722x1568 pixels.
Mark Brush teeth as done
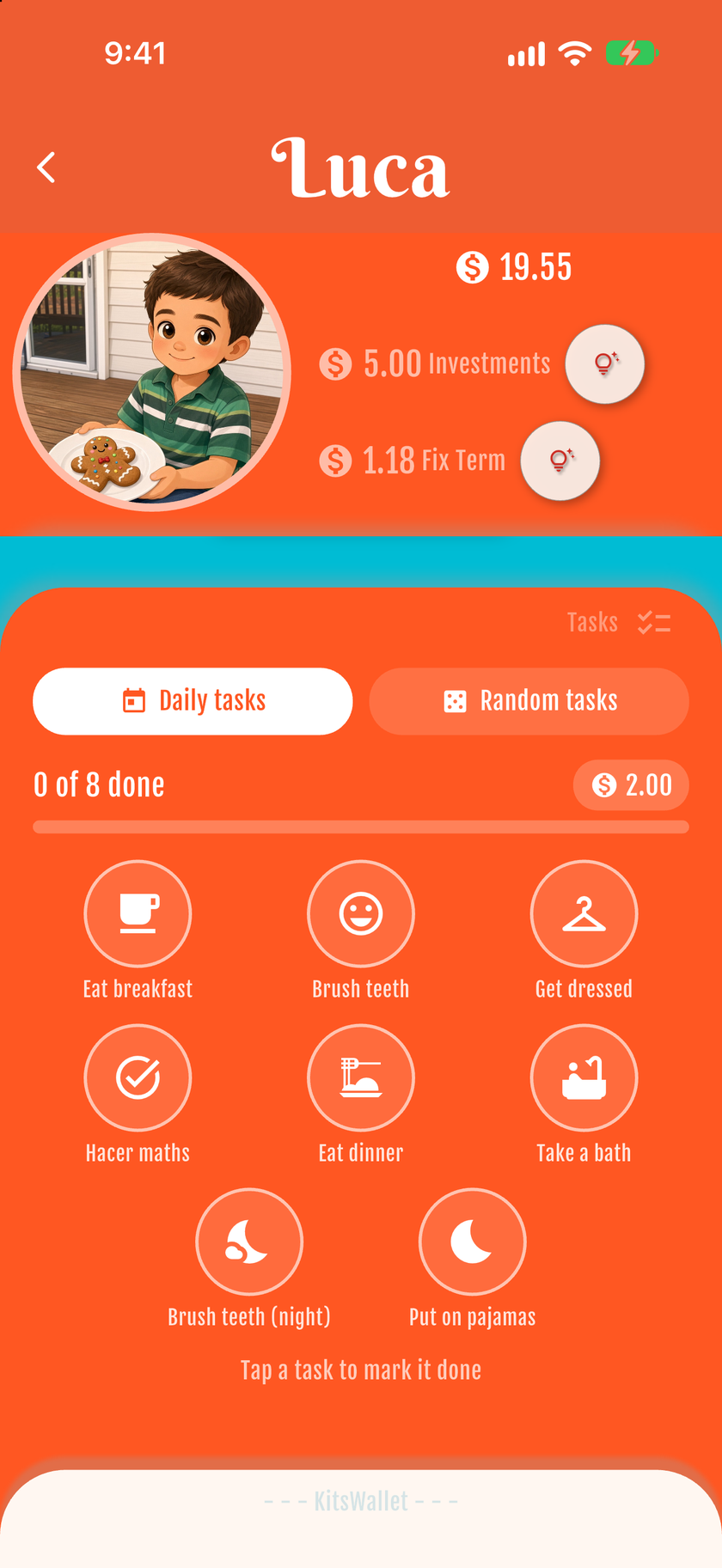pyautogui.click(x=361, y=913)
